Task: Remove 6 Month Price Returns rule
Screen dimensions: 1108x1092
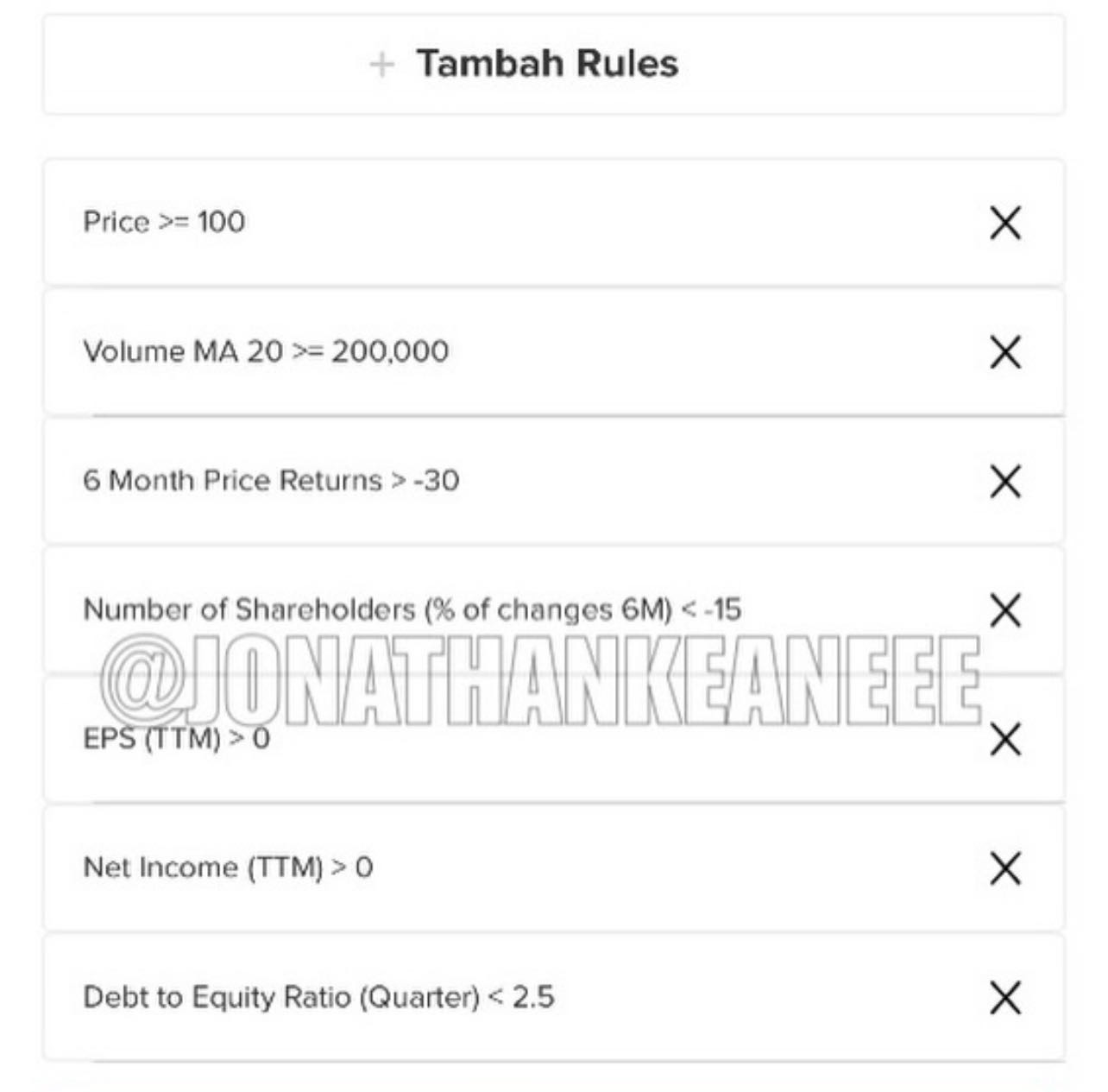Action: pyautogui.click(x=1005, y=481)
